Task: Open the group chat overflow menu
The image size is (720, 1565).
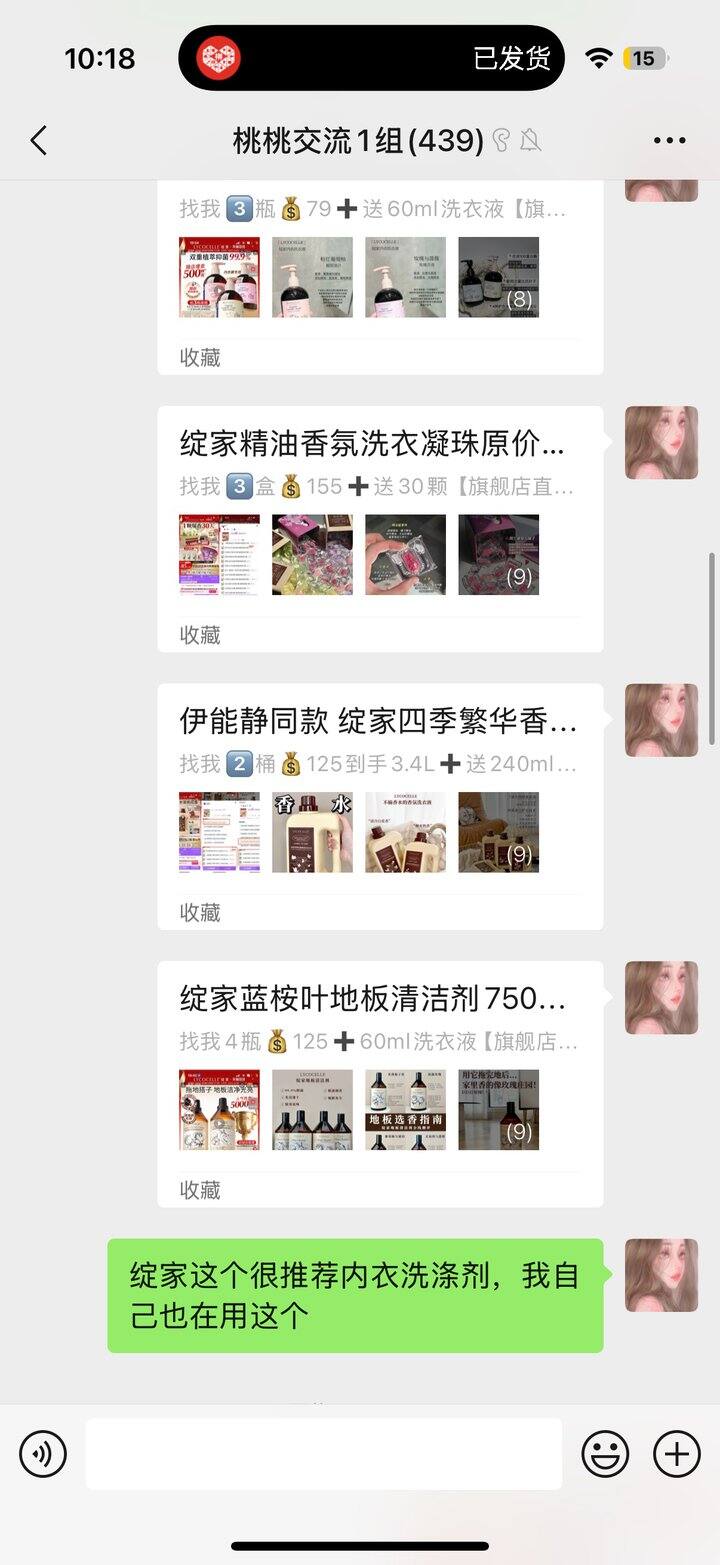Action: pyautogui.click(x=669, y=140)
